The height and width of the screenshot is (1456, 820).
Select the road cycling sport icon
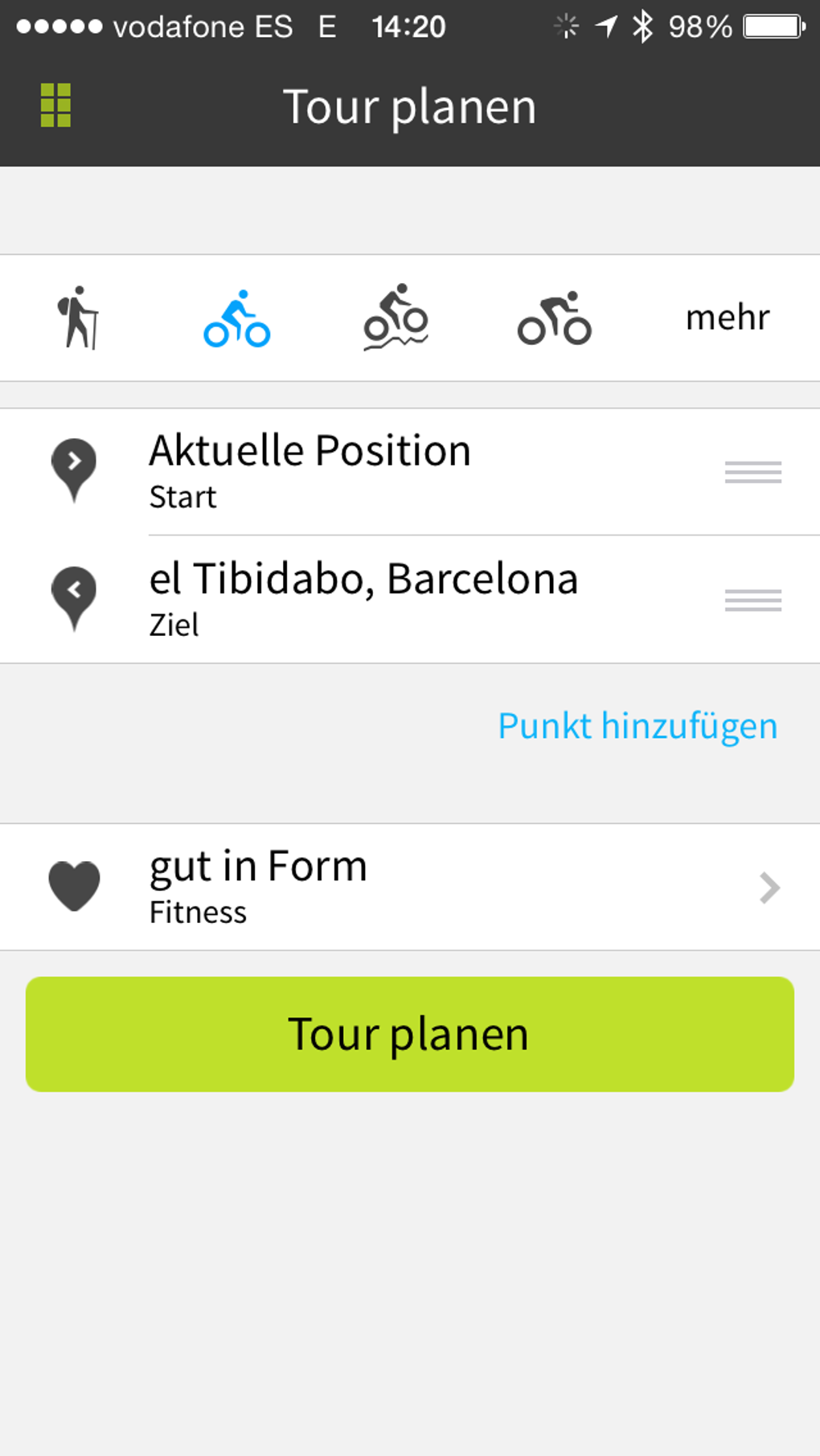coord(553,318)
